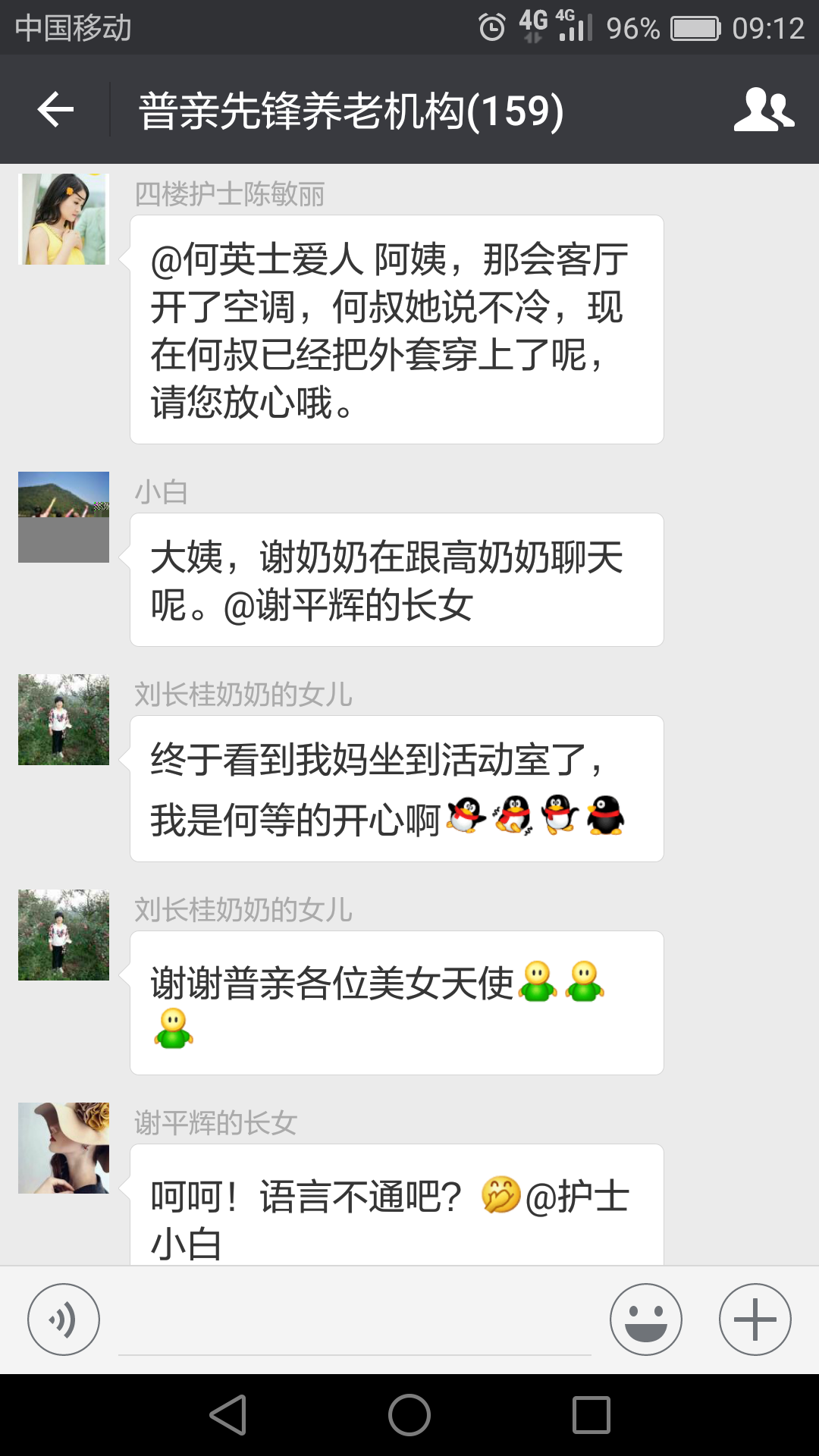
Task: Open the plus attachment menu
Action: [x=755, y=1319]
